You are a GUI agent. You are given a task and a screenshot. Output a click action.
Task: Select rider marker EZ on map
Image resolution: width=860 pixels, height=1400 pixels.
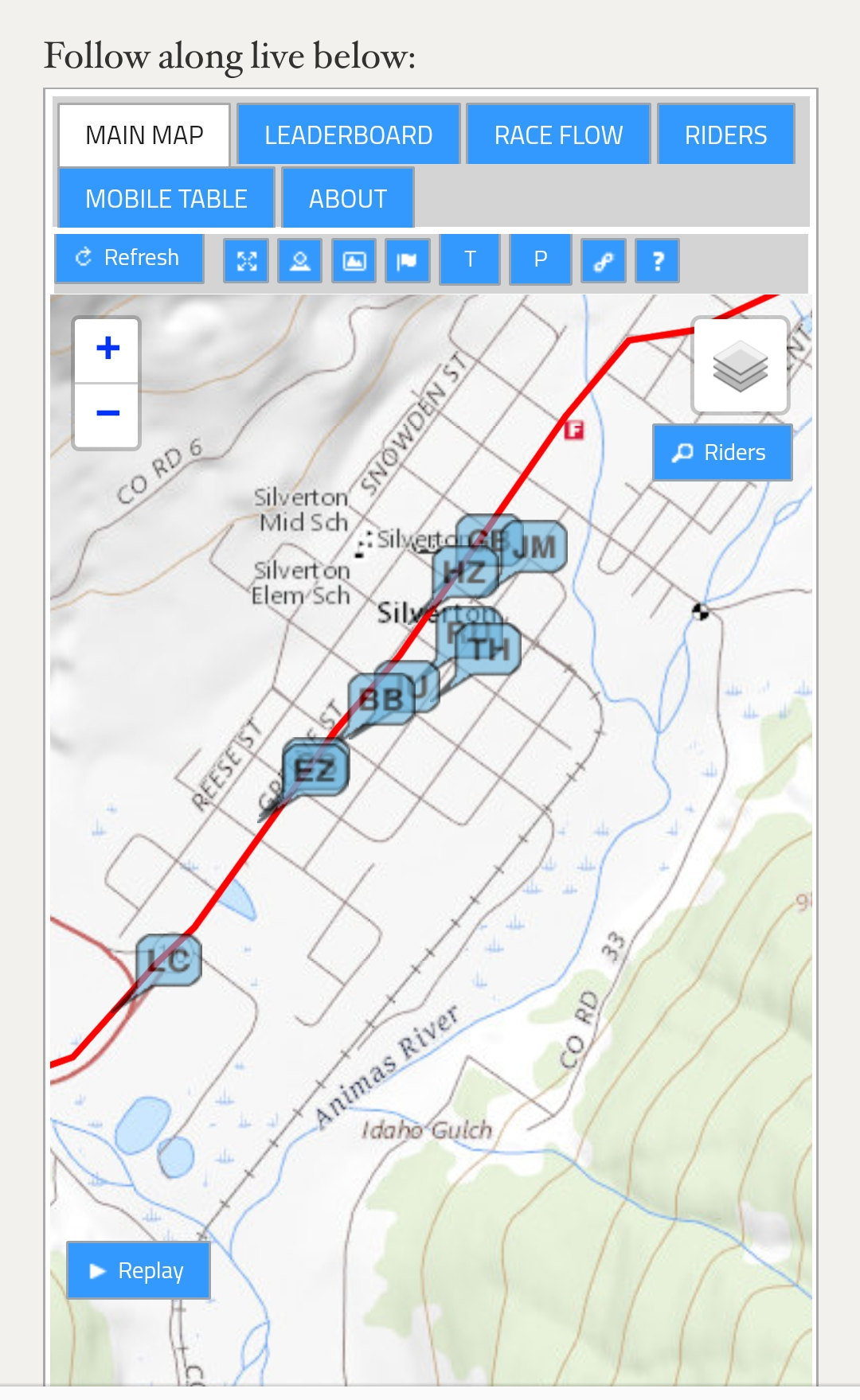coord(316,770)
